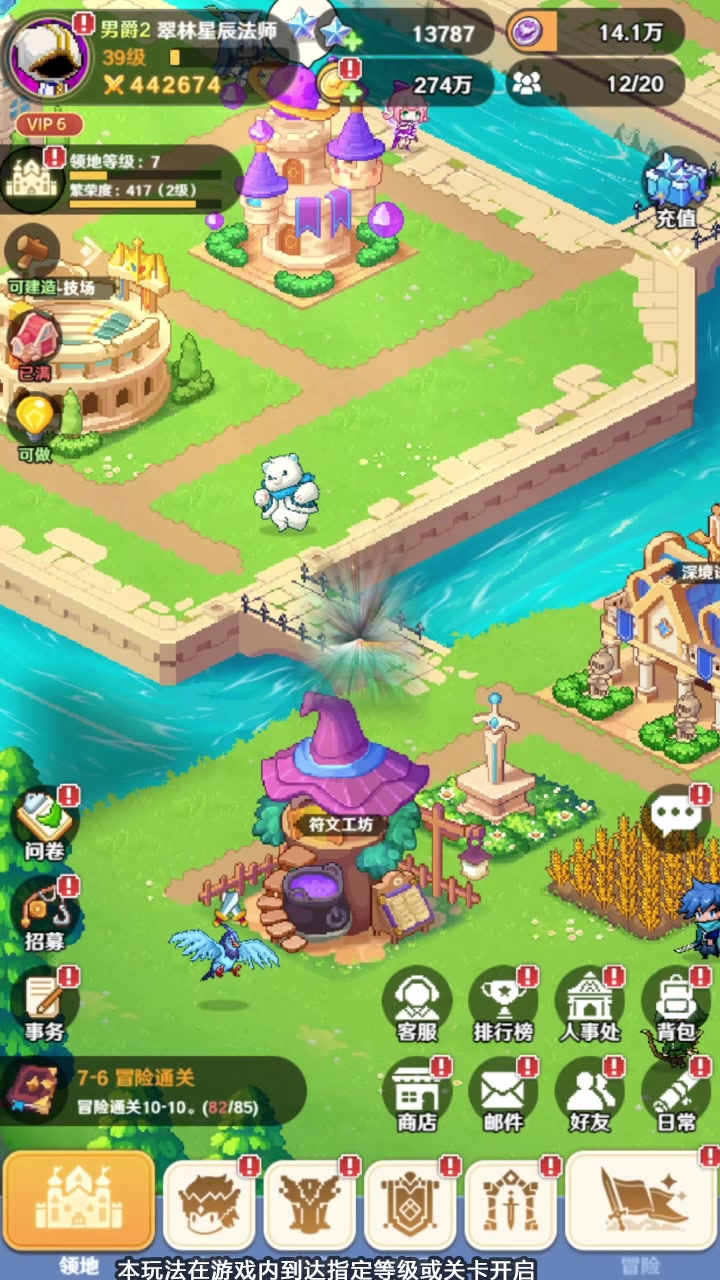The image size is (720, 1280).
Task: Open the 招募 recruit menu
Action: (x=45, y=915)
